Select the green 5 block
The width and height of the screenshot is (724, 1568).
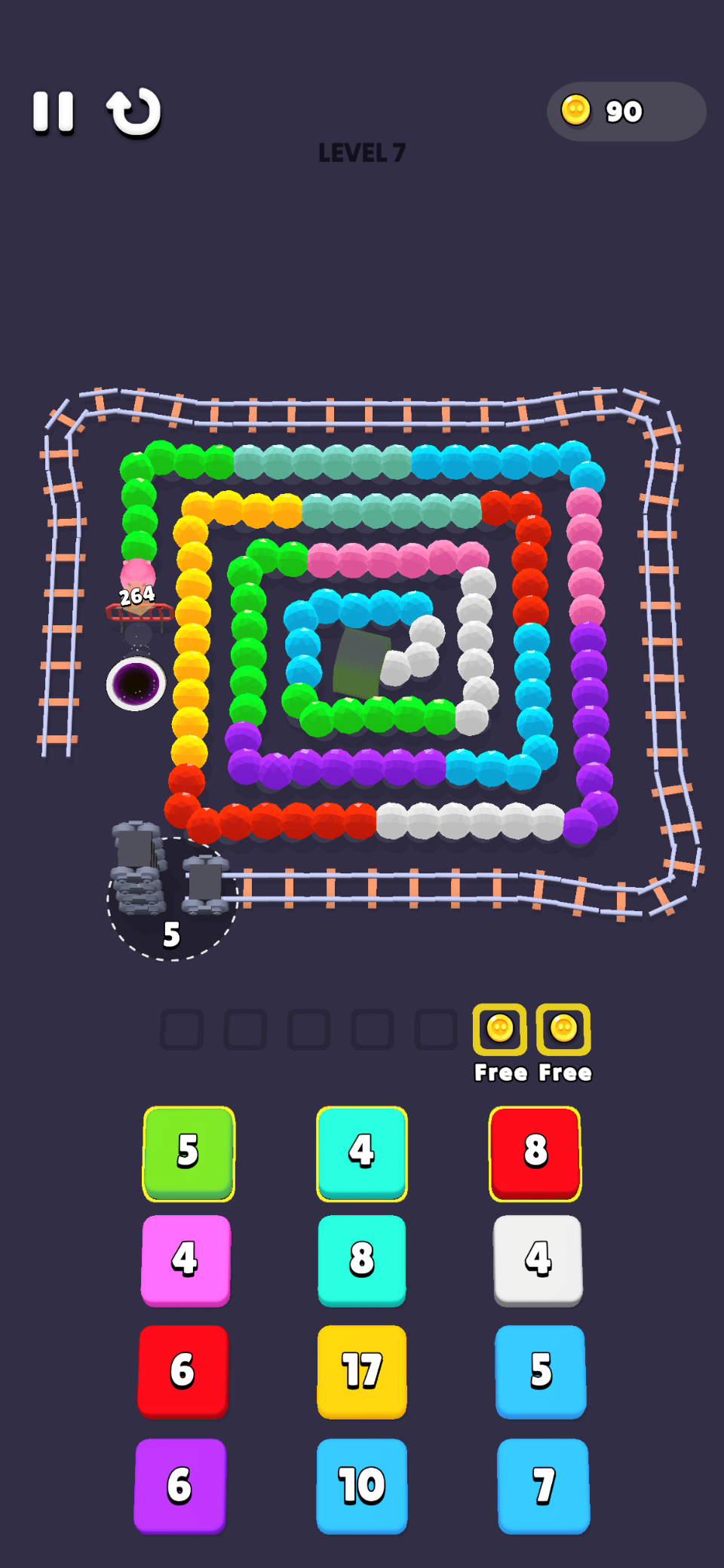point(189,1152)
